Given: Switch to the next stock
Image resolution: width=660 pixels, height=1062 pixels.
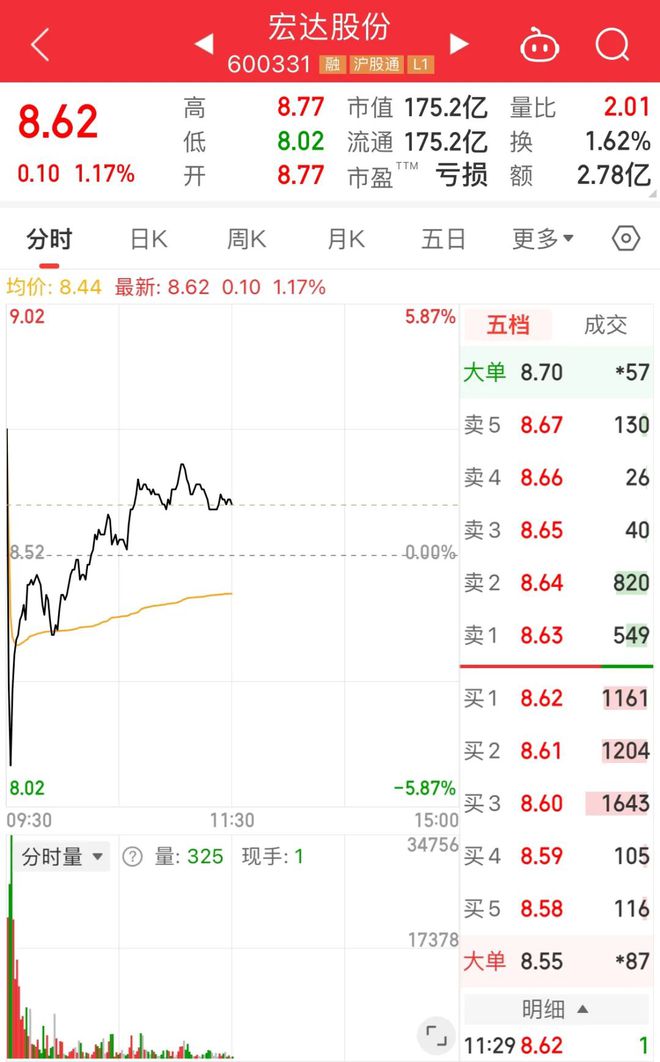Looking at the screenshot, I should pyautogui.click(x=459, y=44).
